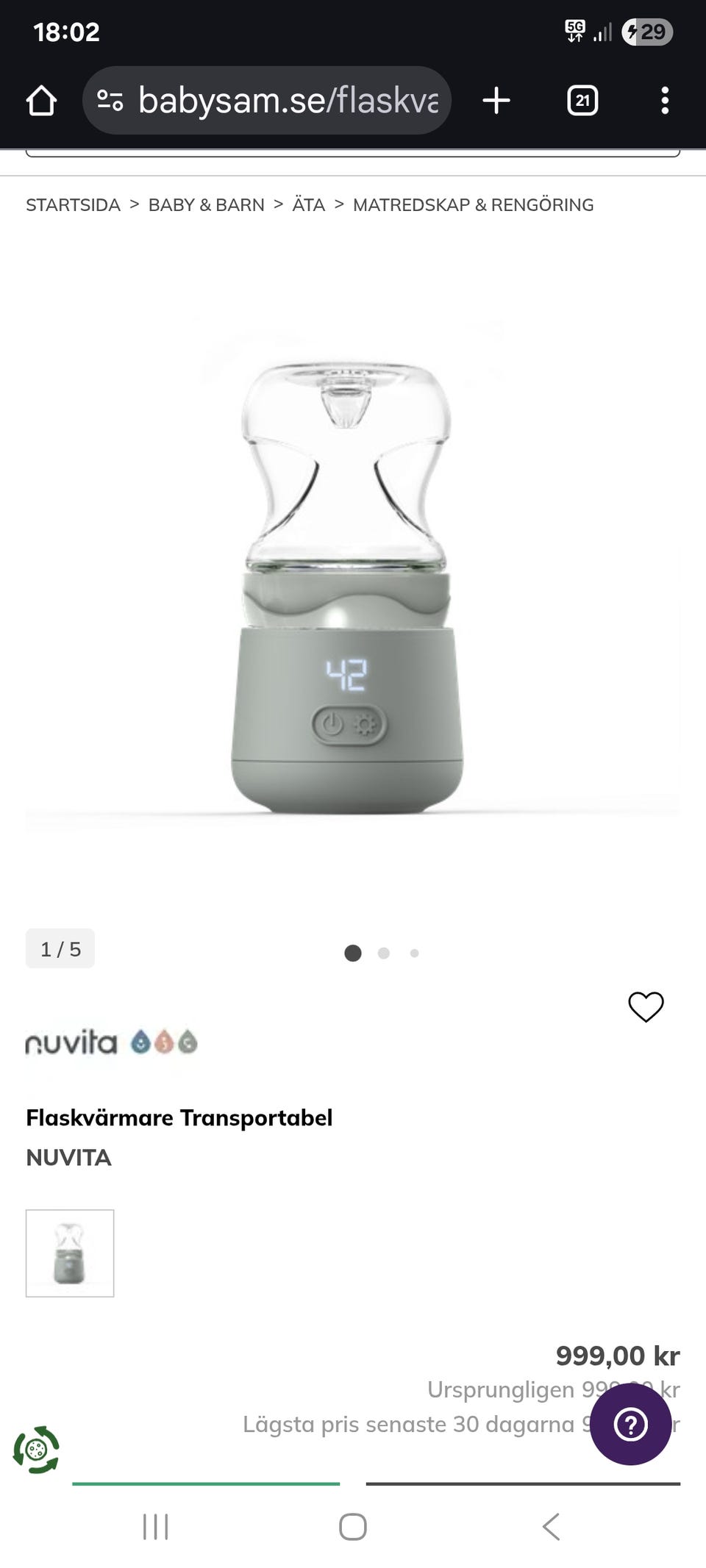Open the browser home page
Viewport: 706px width, 1568px height.
point(41,101)
